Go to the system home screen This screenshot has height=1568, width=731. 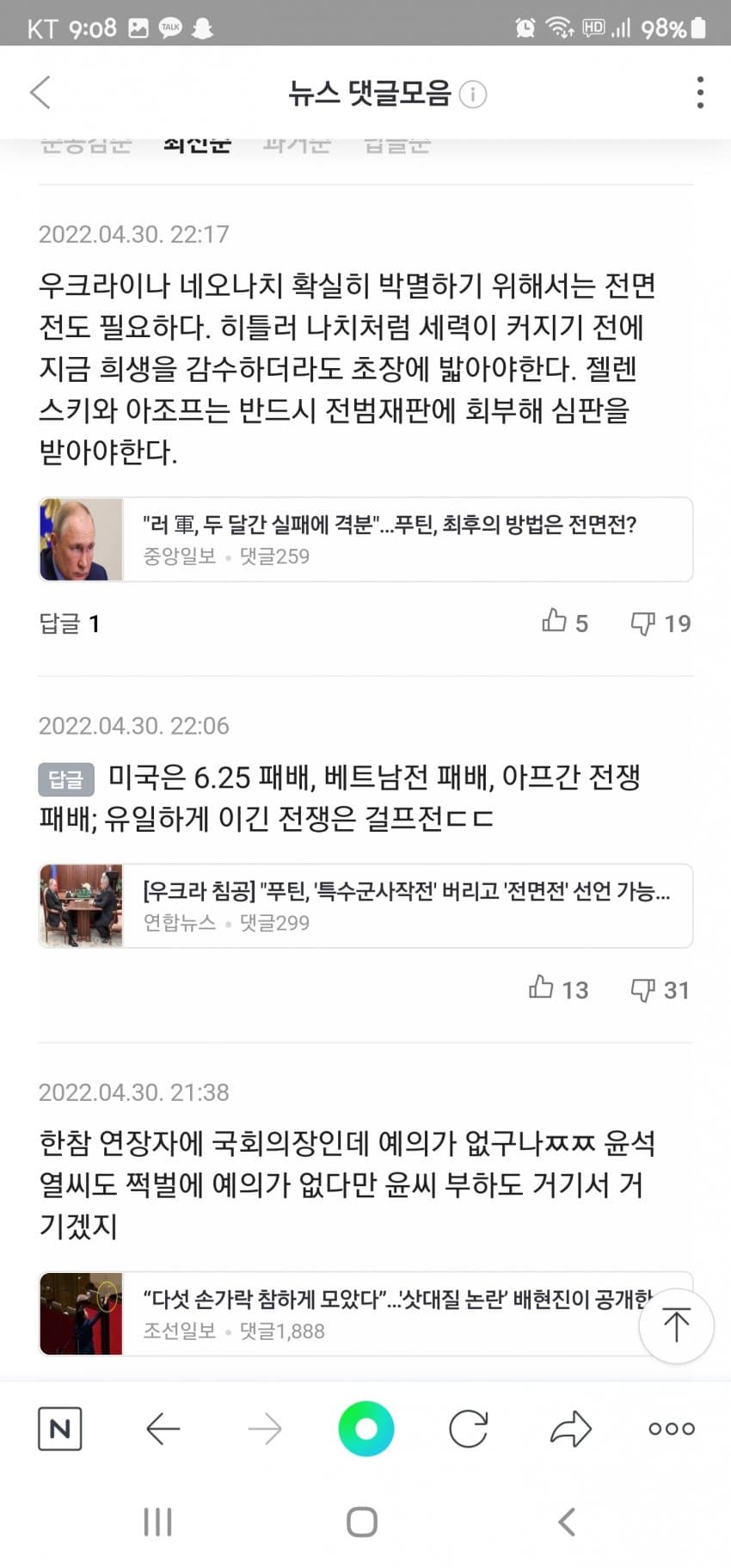[x=362, y=1522]
